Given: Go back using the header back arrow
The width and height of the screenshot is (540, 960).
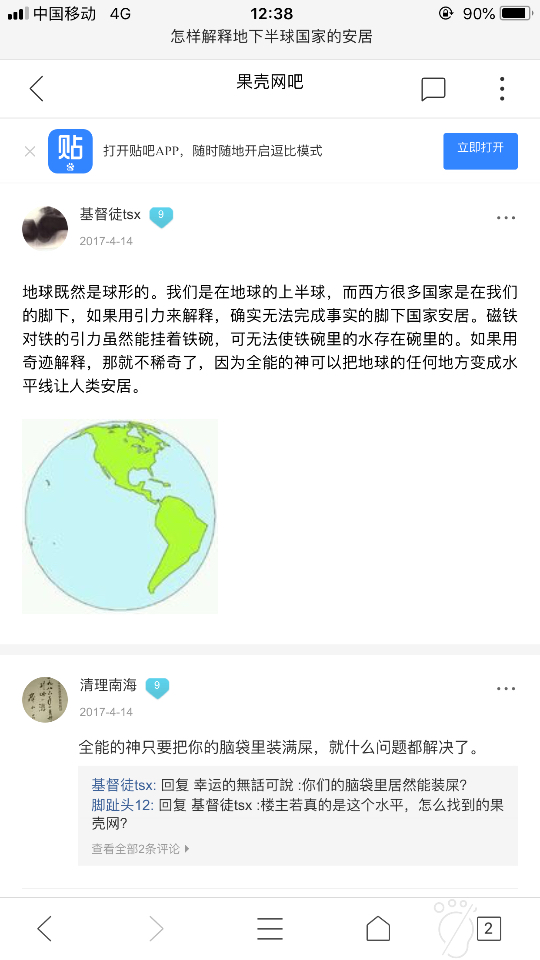Looking at the screenshot, I should tap(37, 89).
